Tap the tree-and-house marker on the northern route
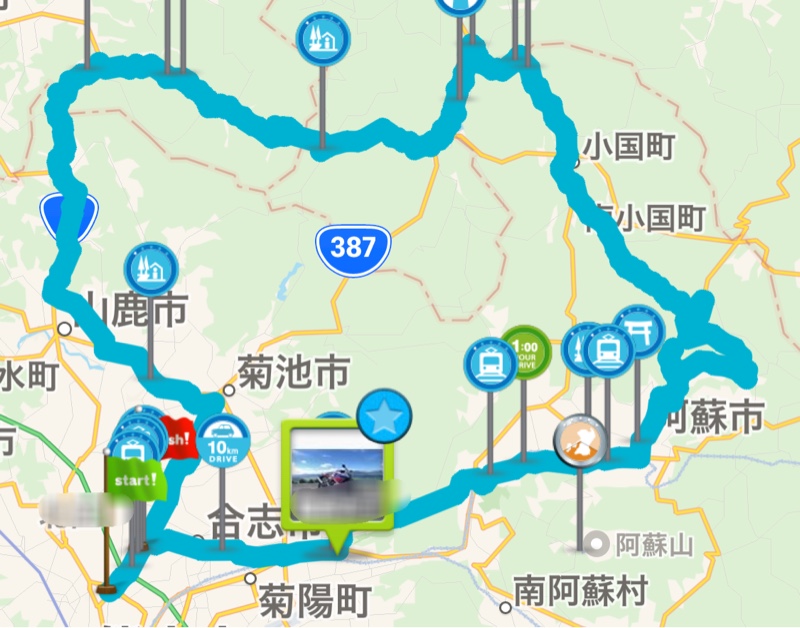The image size is (800, 628). (x=323, y=38)
